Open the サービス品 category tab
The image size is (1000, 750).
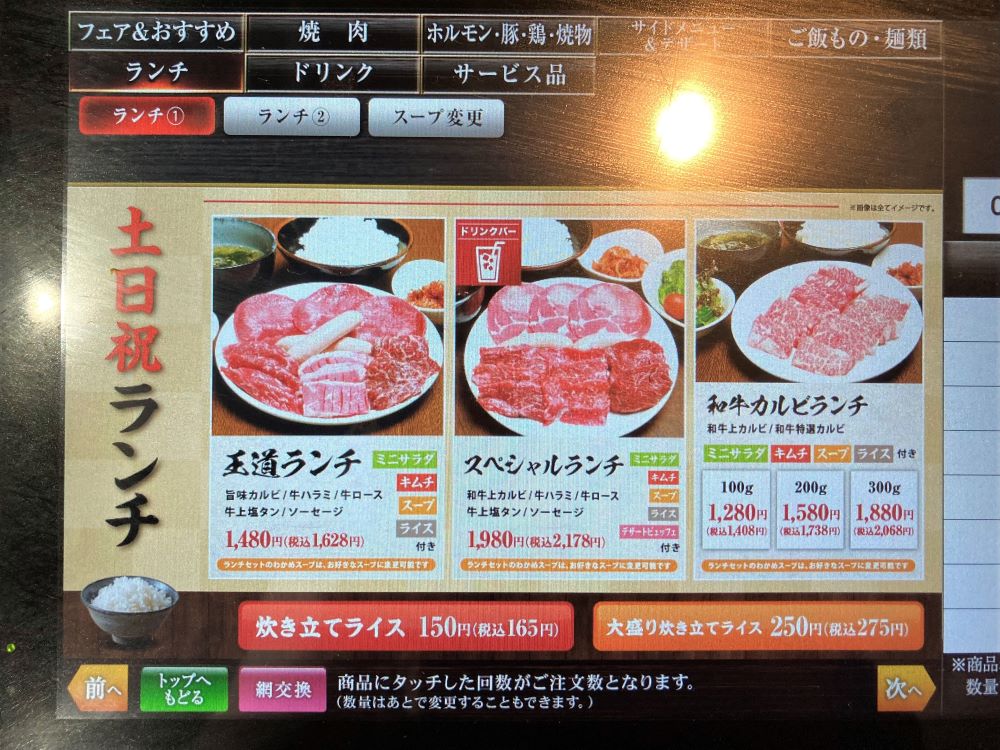point(508,75)
